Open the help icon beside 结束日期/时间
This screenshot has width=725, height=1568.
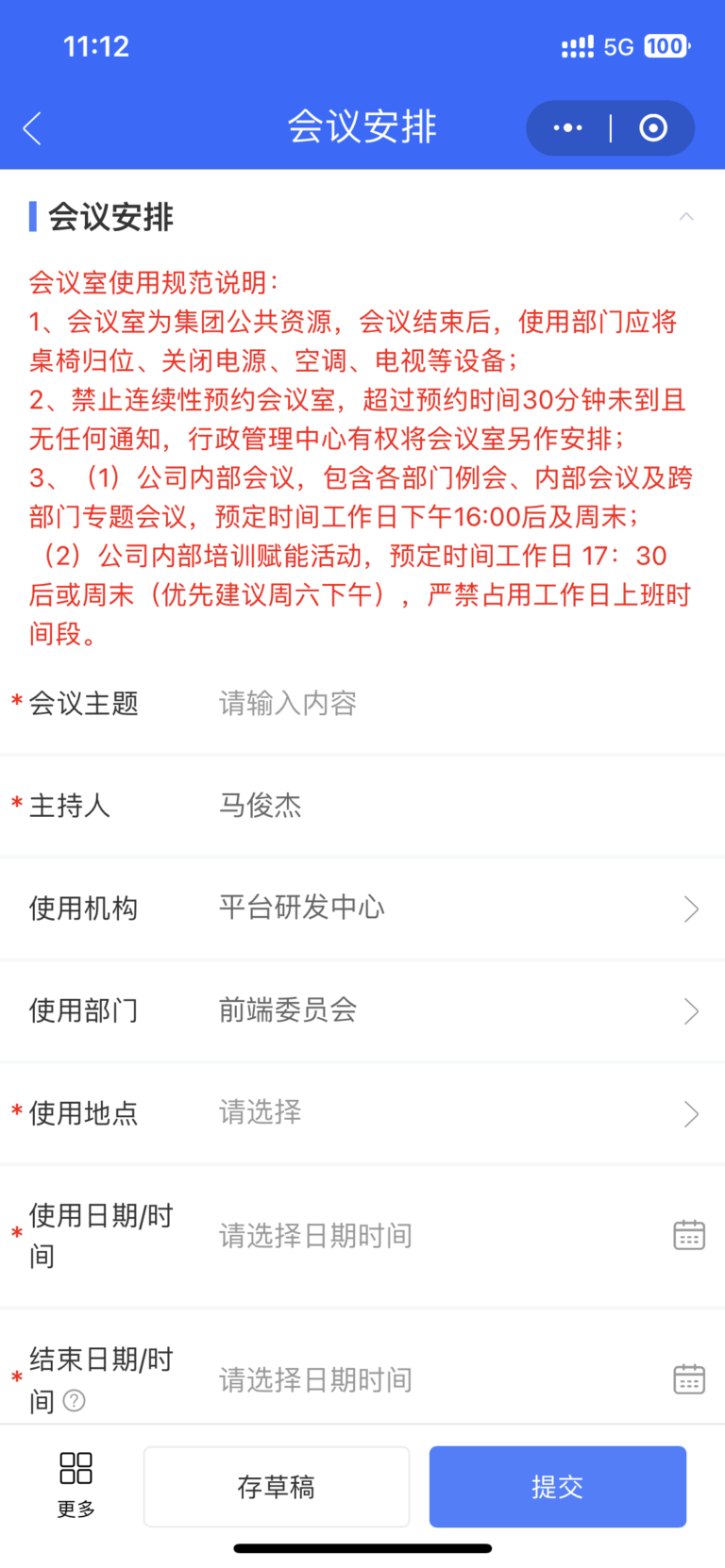click(x=75, y=1401)
